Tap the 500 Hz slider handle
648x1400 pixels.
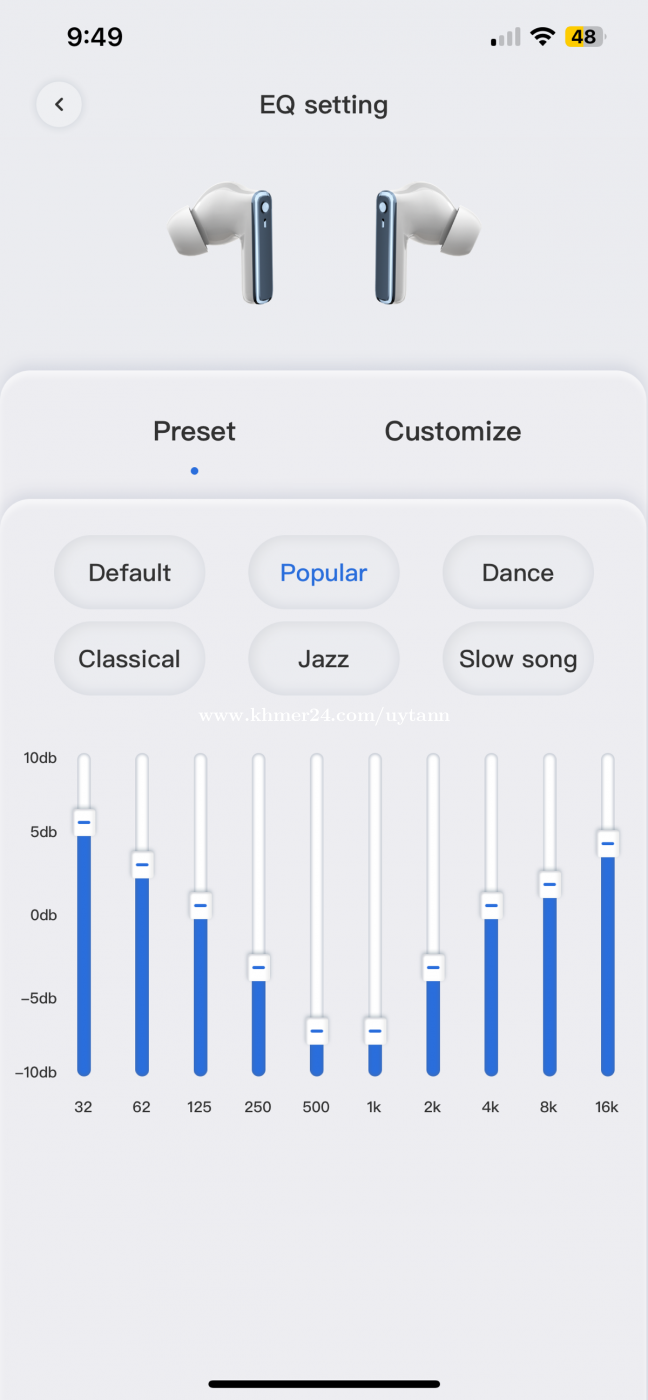pos(316,1030)
